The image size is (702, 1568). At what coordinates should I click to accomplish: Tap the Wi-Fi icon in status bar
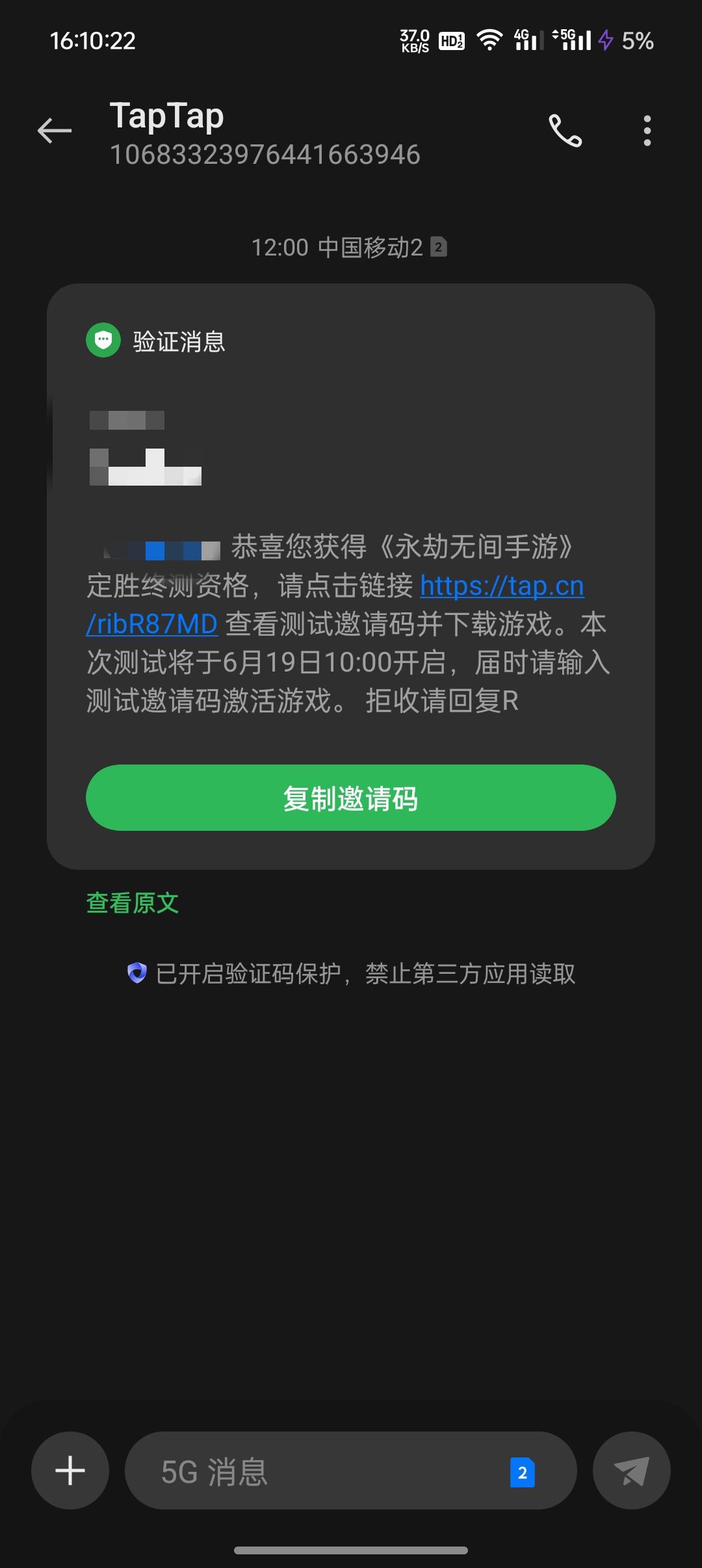[488, 39]
